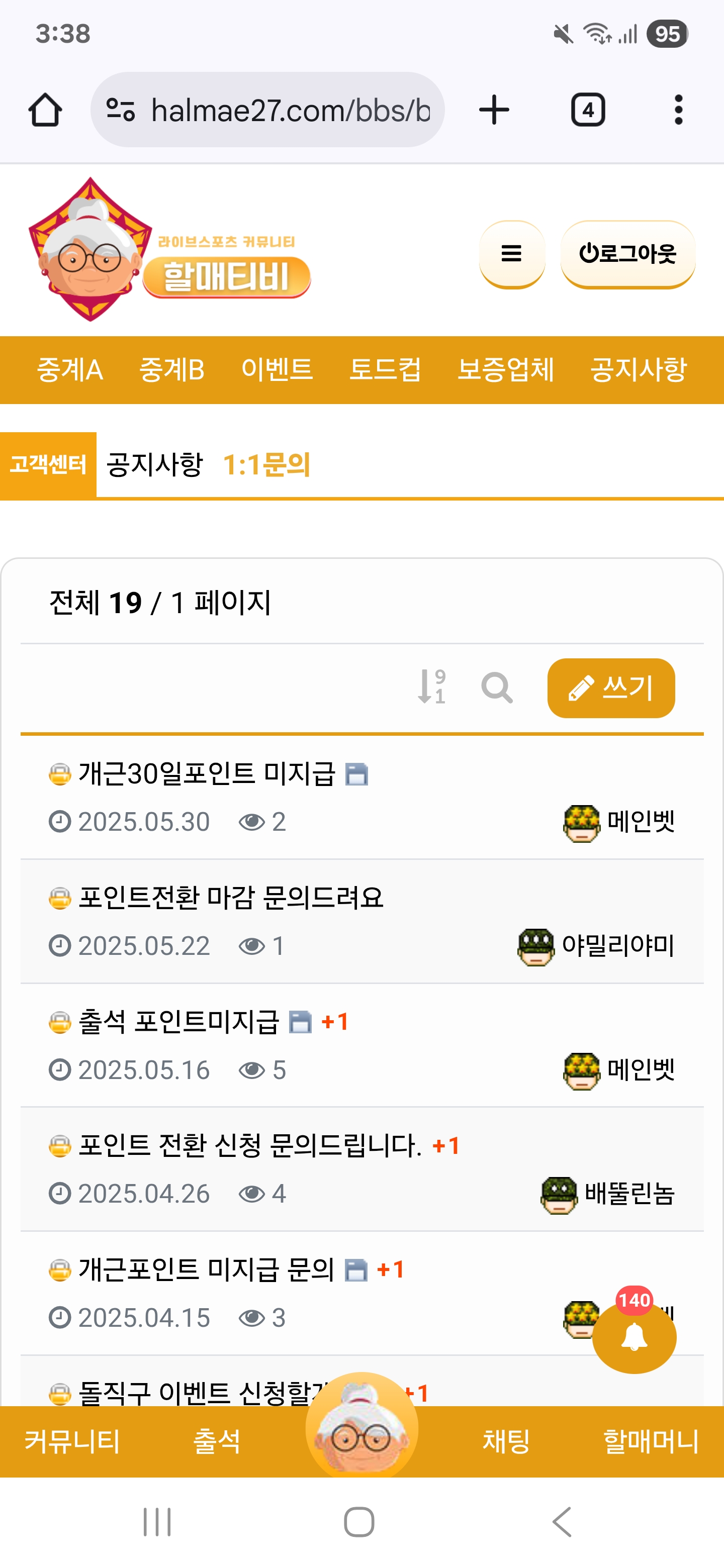Open the hamburger menu button
This screenshot has width=724, height=1568.
(x=511, y=253)
